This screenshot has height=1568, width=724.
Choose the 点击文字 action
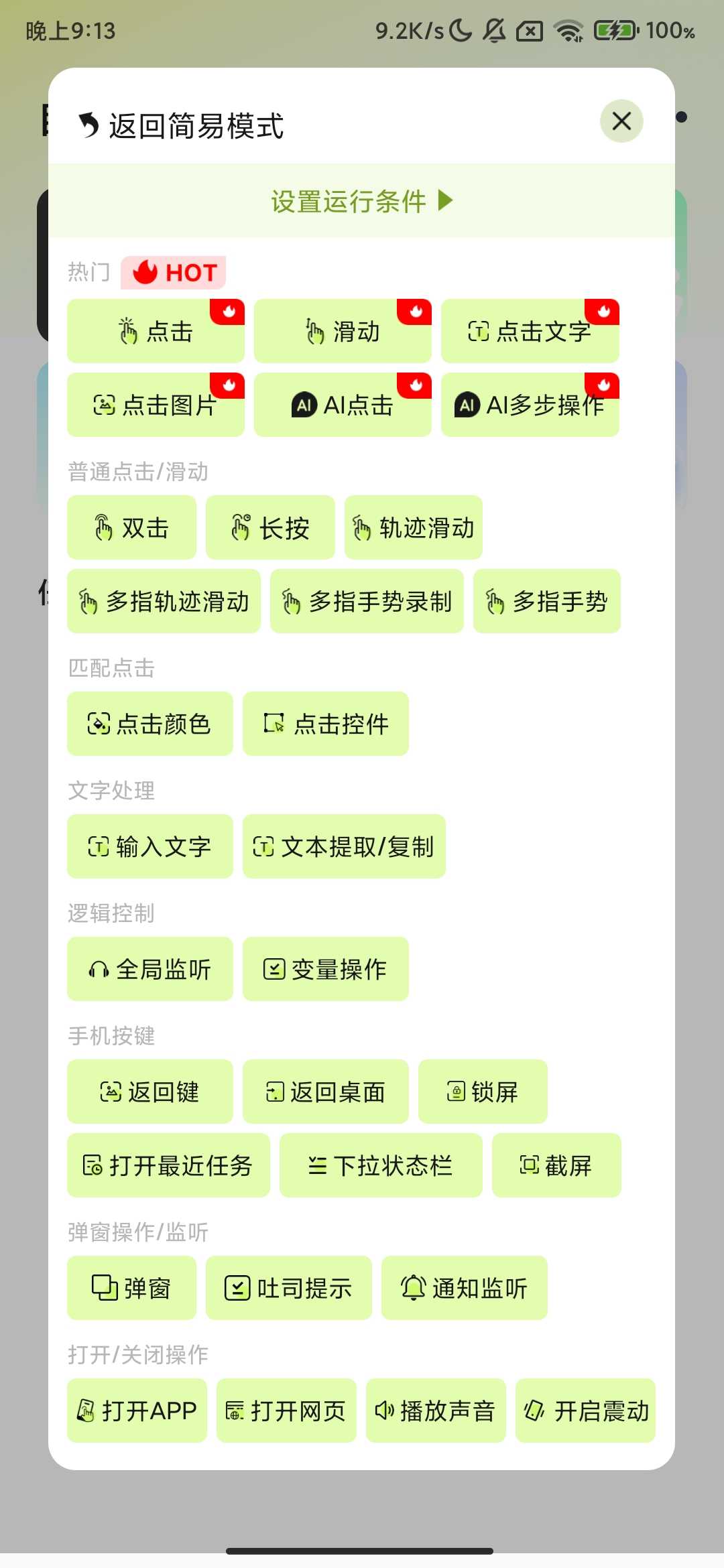point(530,331)
